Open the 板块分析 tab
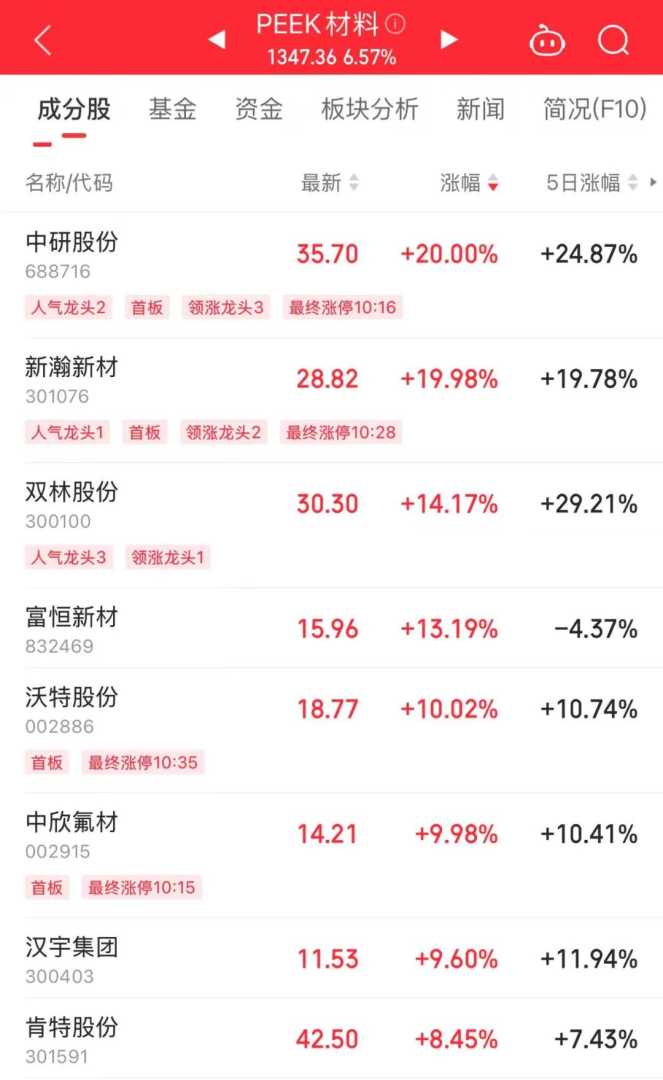 coord(369,109)
